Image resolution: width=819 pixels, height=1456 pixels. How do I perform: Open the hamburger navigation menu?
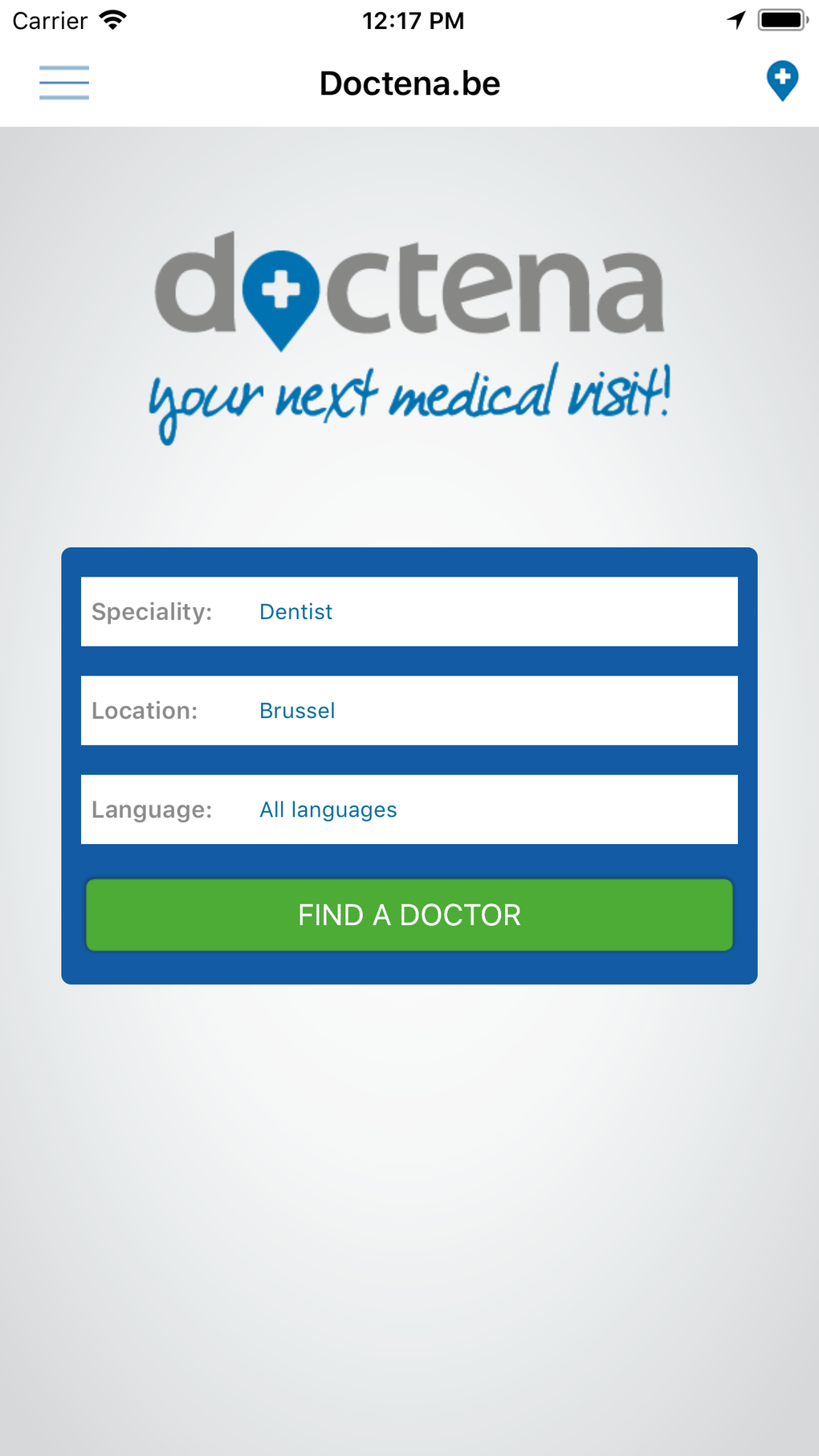click(x=64, y=83)
